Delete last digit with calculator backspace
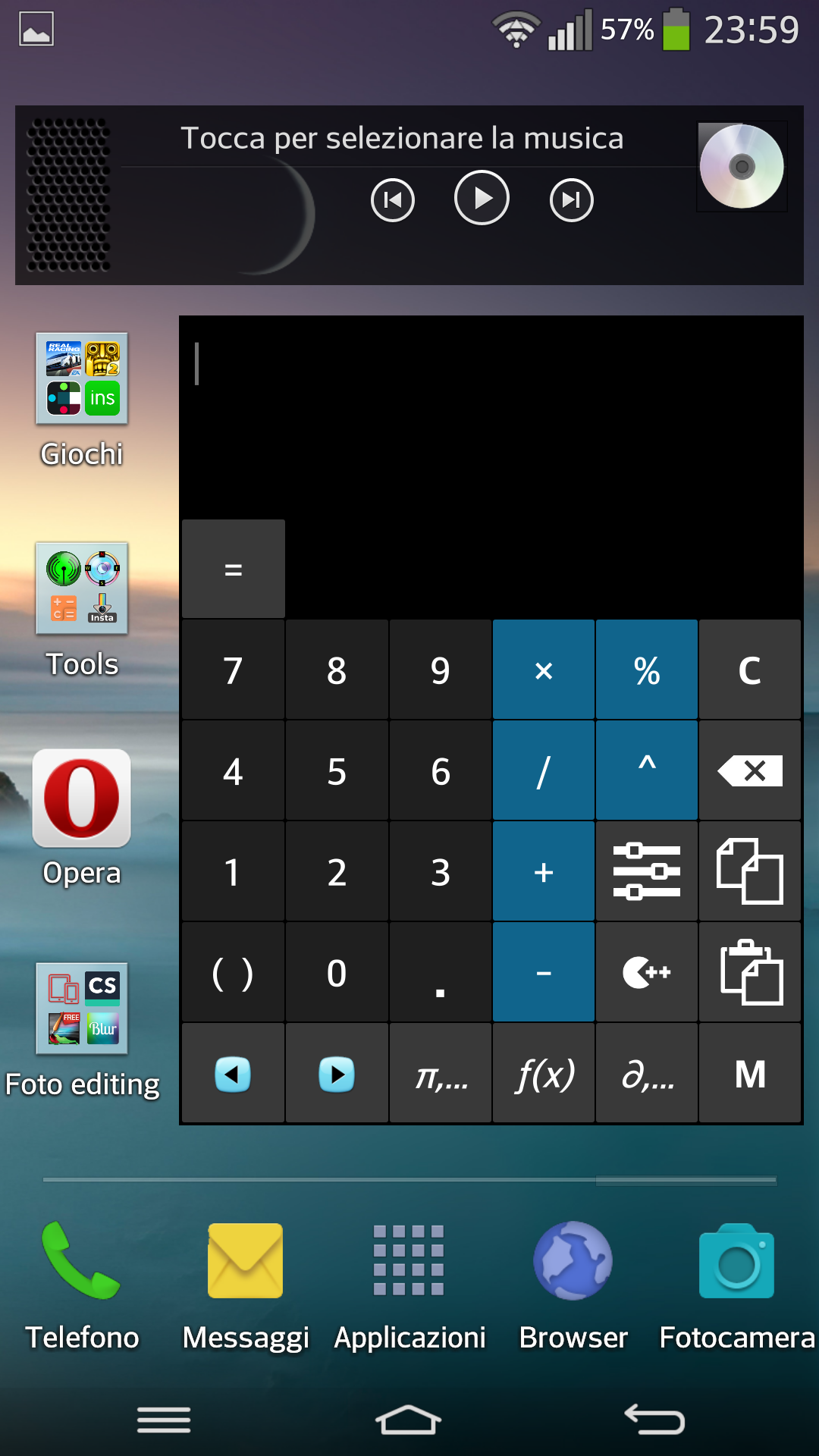This screenshot has height=1456, width=819. click(x=749, y=770)
